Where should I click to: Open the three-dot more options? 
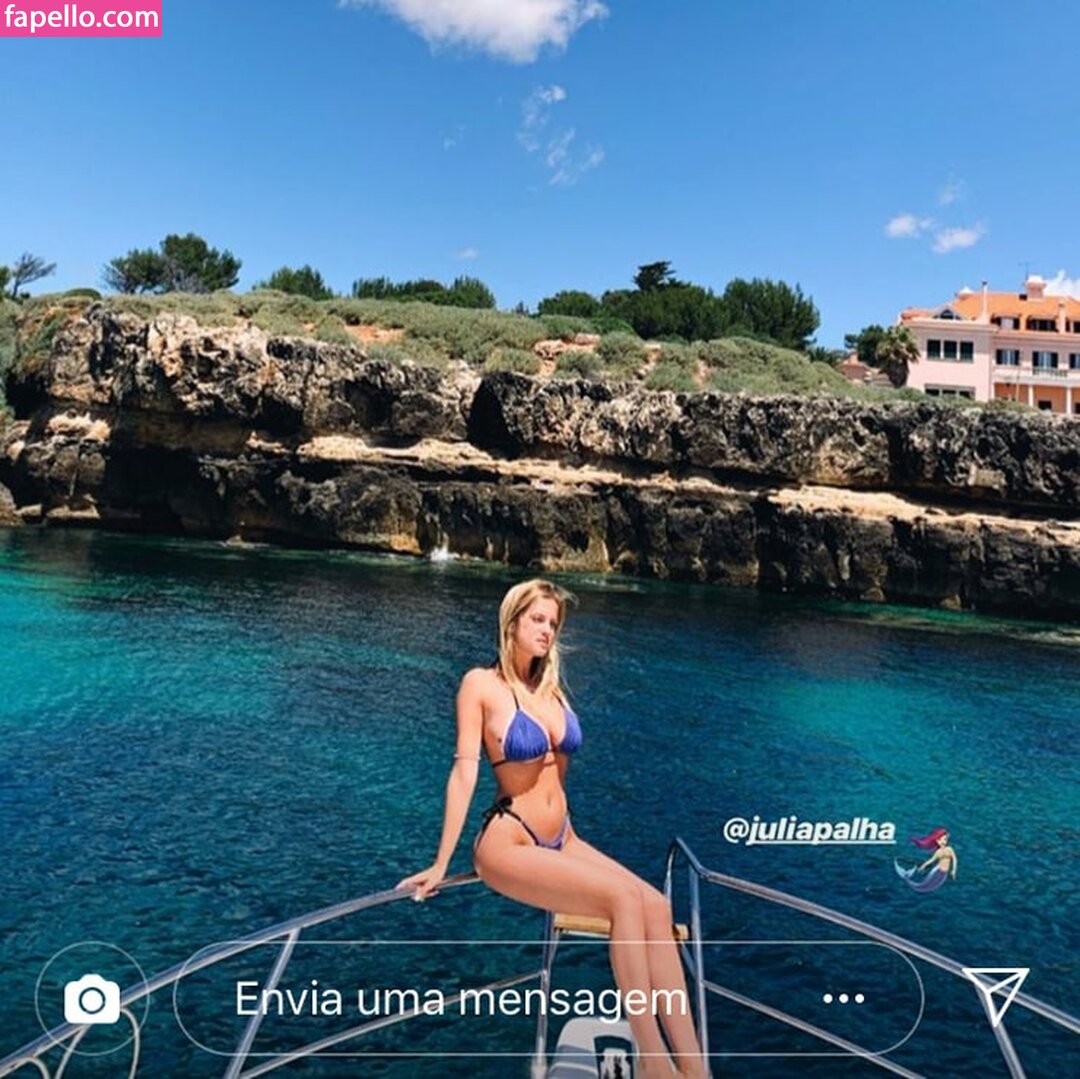pyautogui.click(x=843, y=998)
